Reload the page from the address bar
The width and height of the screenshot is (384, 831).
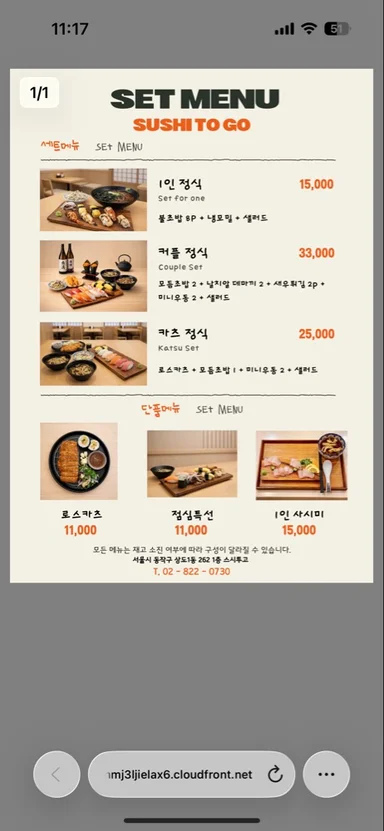pyautogui.click(x=275, y=775)
